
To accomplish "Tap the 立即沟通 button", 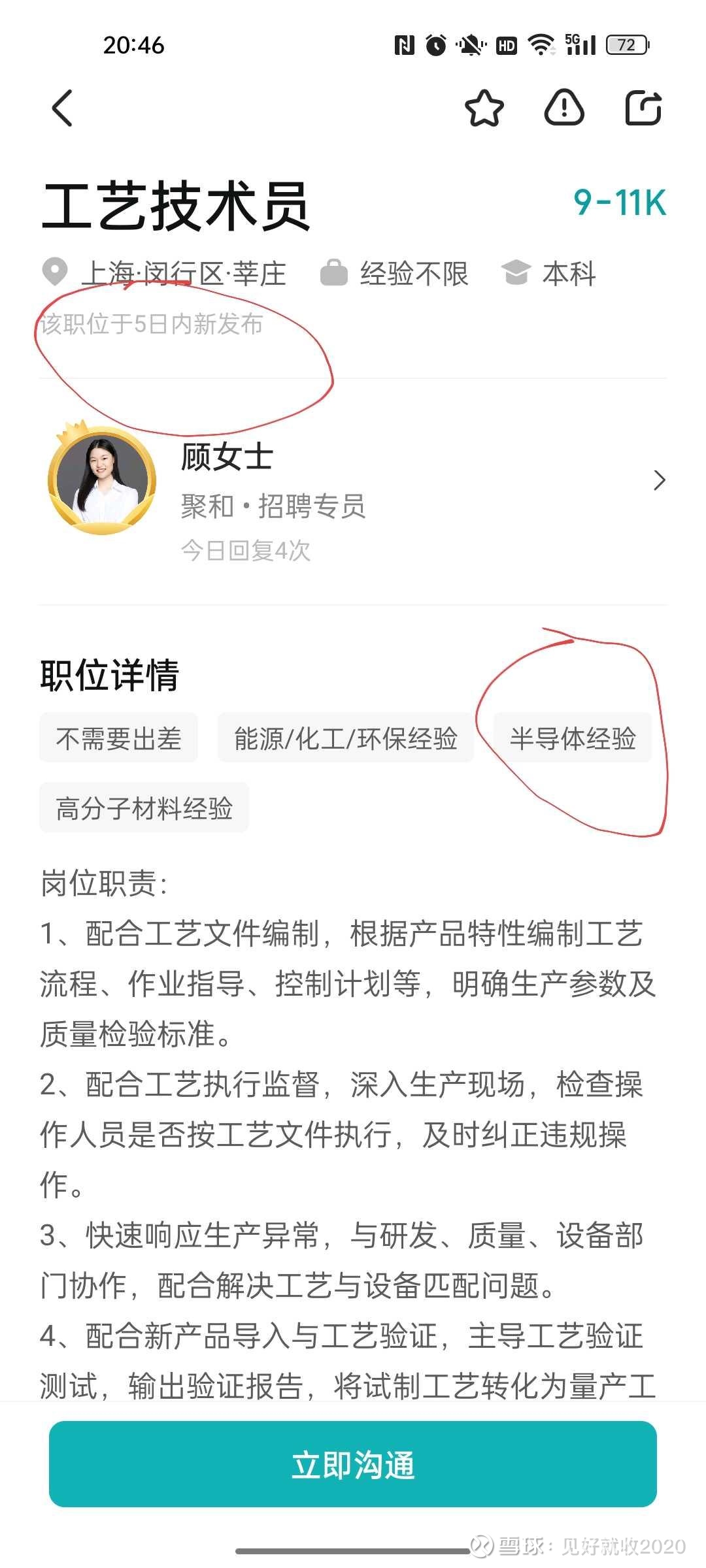I will click(353, 1463).
